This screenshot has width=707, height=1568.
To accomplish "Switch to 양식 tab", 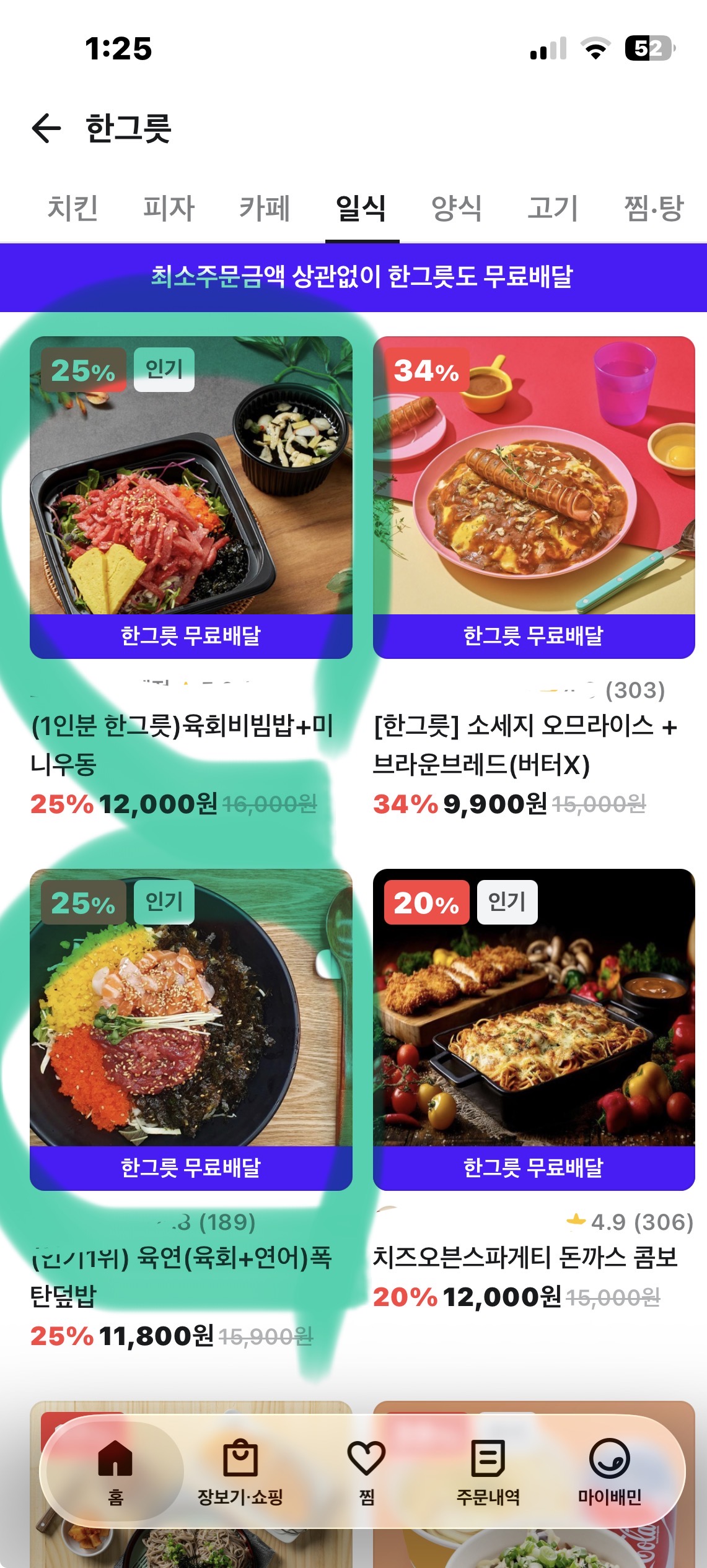I will pos(457,207).
